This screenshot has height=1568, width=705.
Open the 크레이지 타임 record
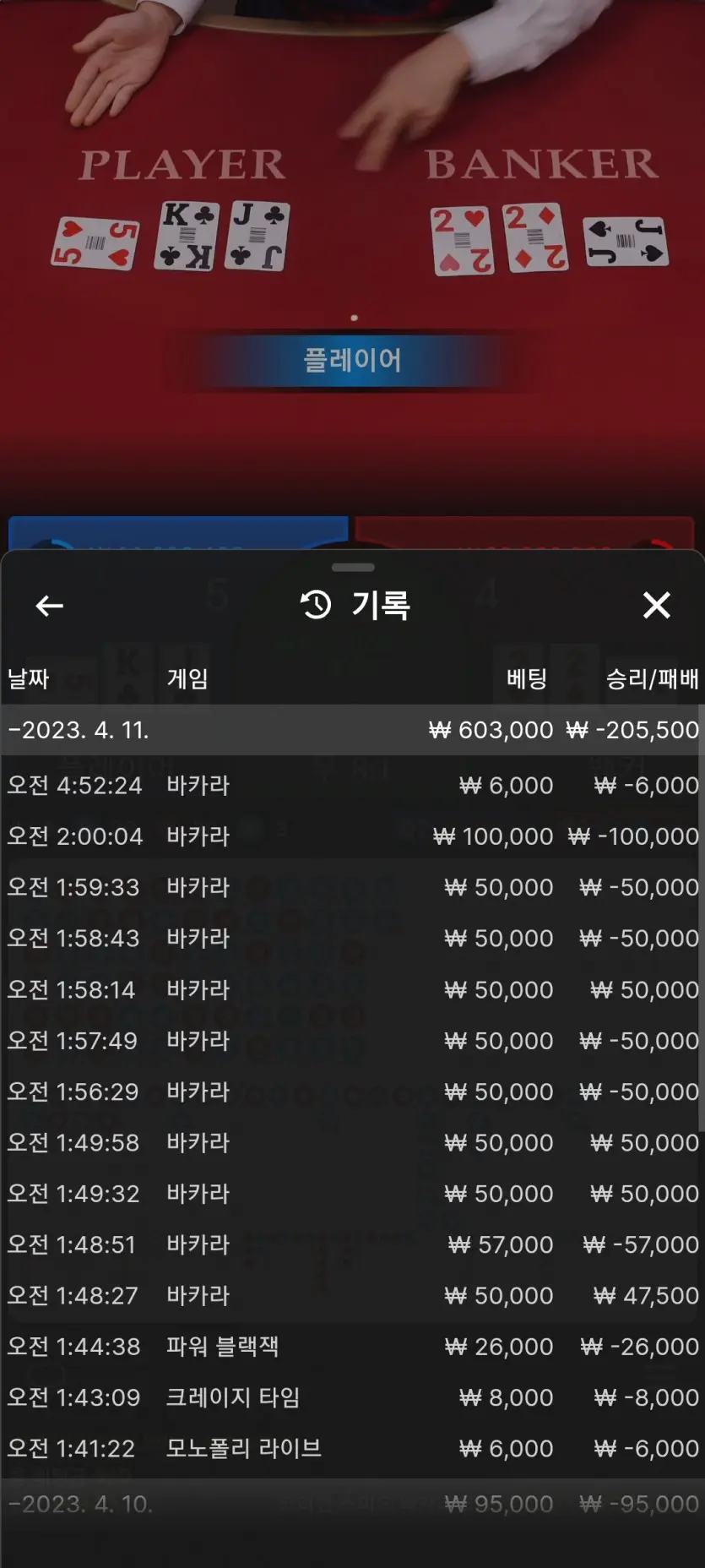click(x=352, y=1397)
